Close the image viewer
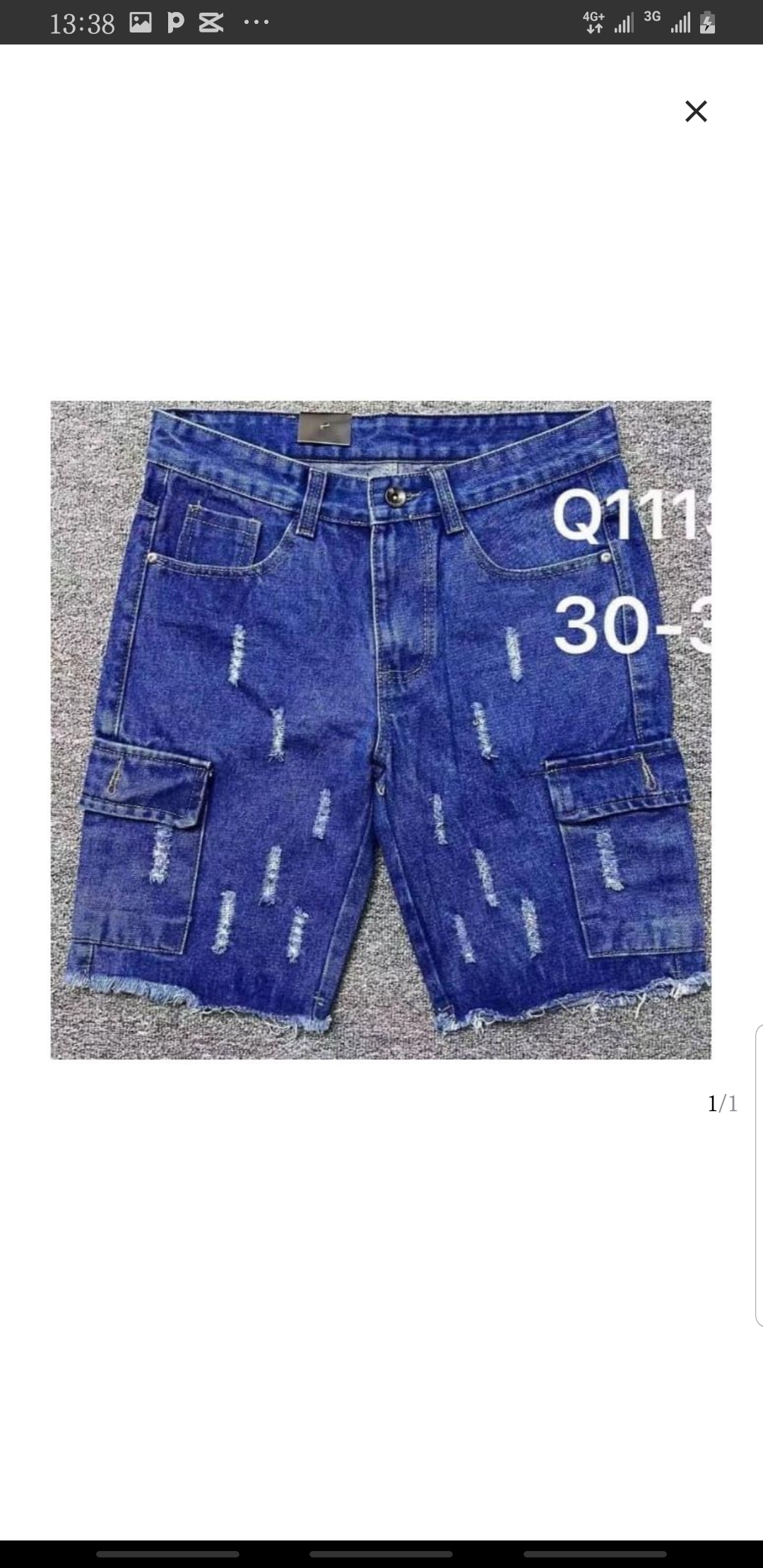Screen dimensions: 763x1568 [x=696, y=111]
